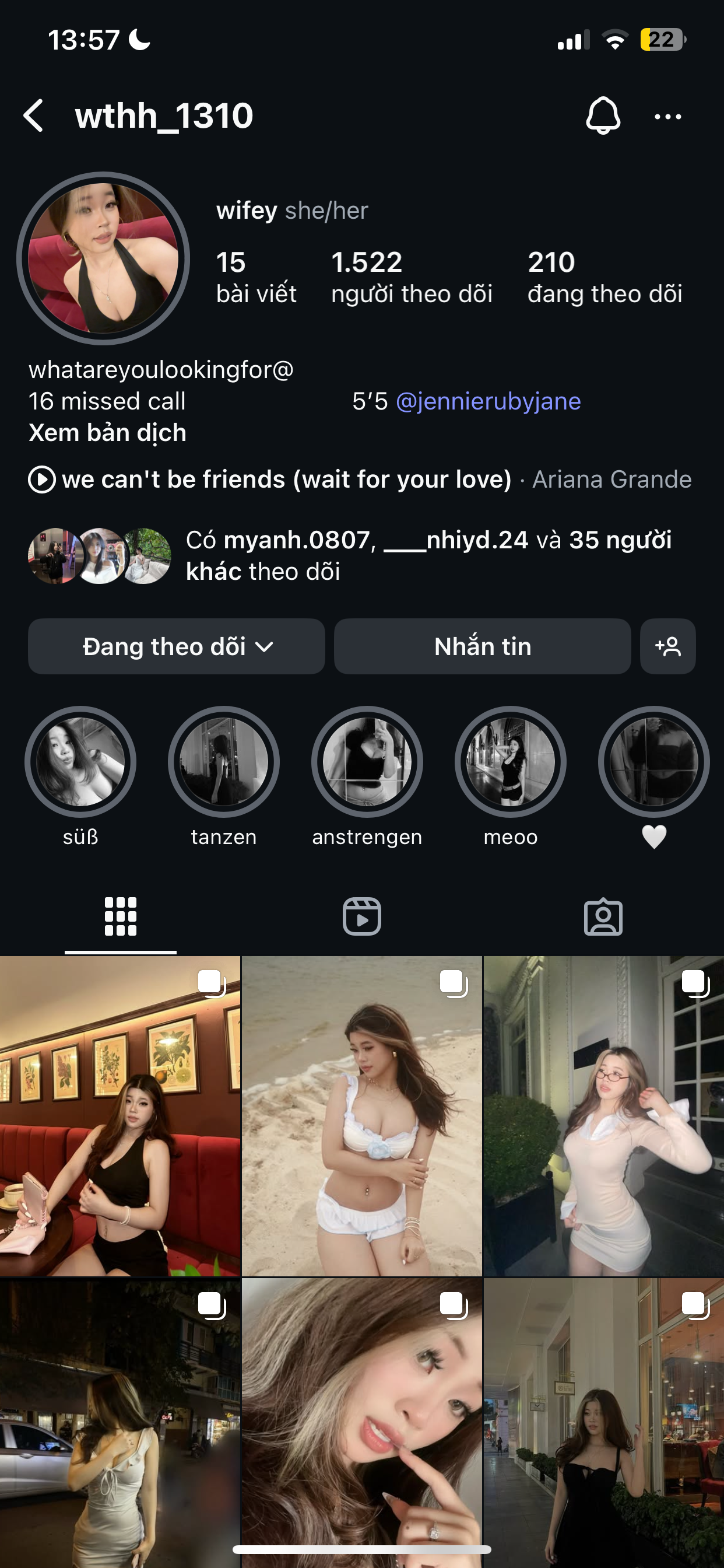The width and height of the screenshot is (724, 1568).
Task: Open the white heart story highlight
Action: click(653, 762)
